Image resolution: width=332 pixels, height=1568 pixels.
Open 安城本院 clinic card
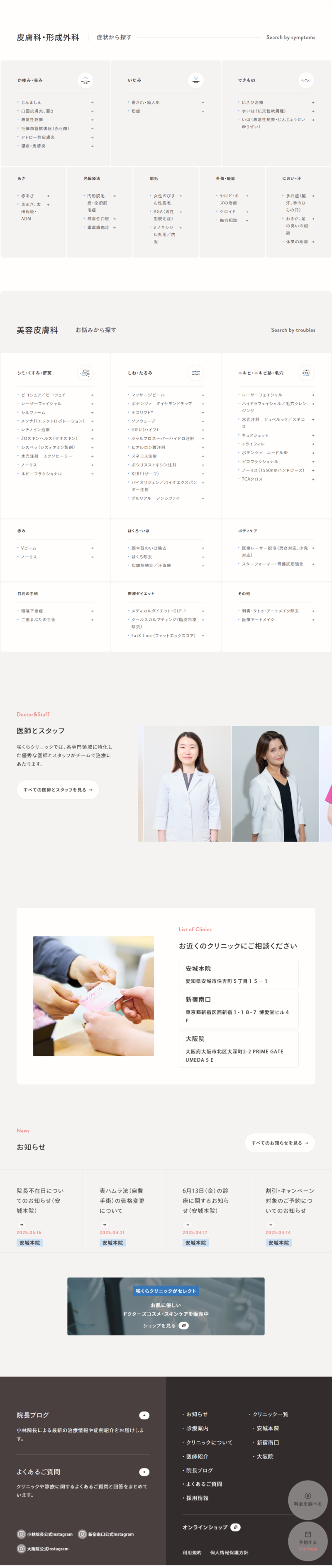[x=238, y=974]
